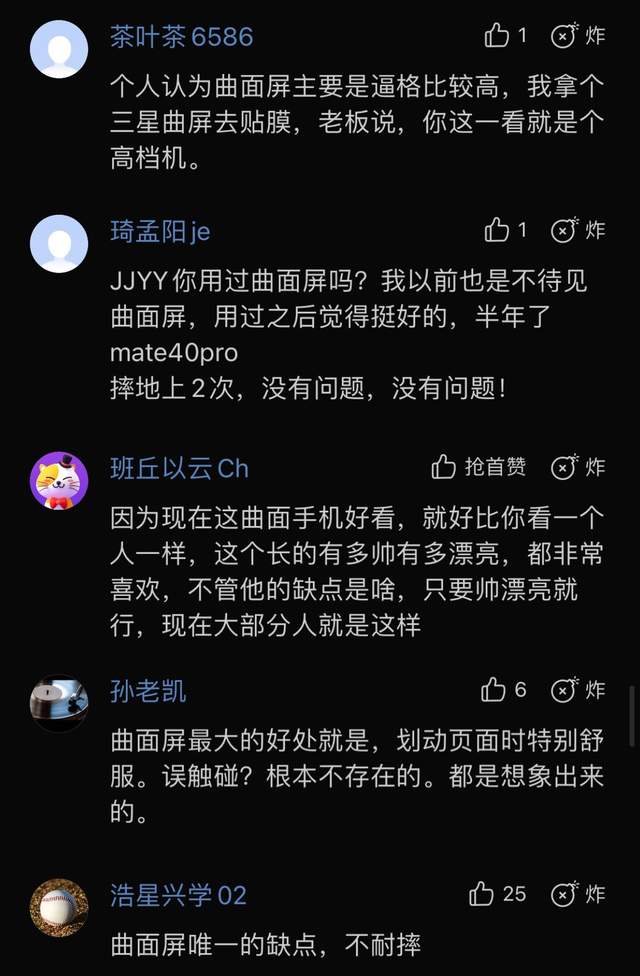Give the first like to 班丘以云Ch's comment
640x976 pixels.
click(445, 467)
